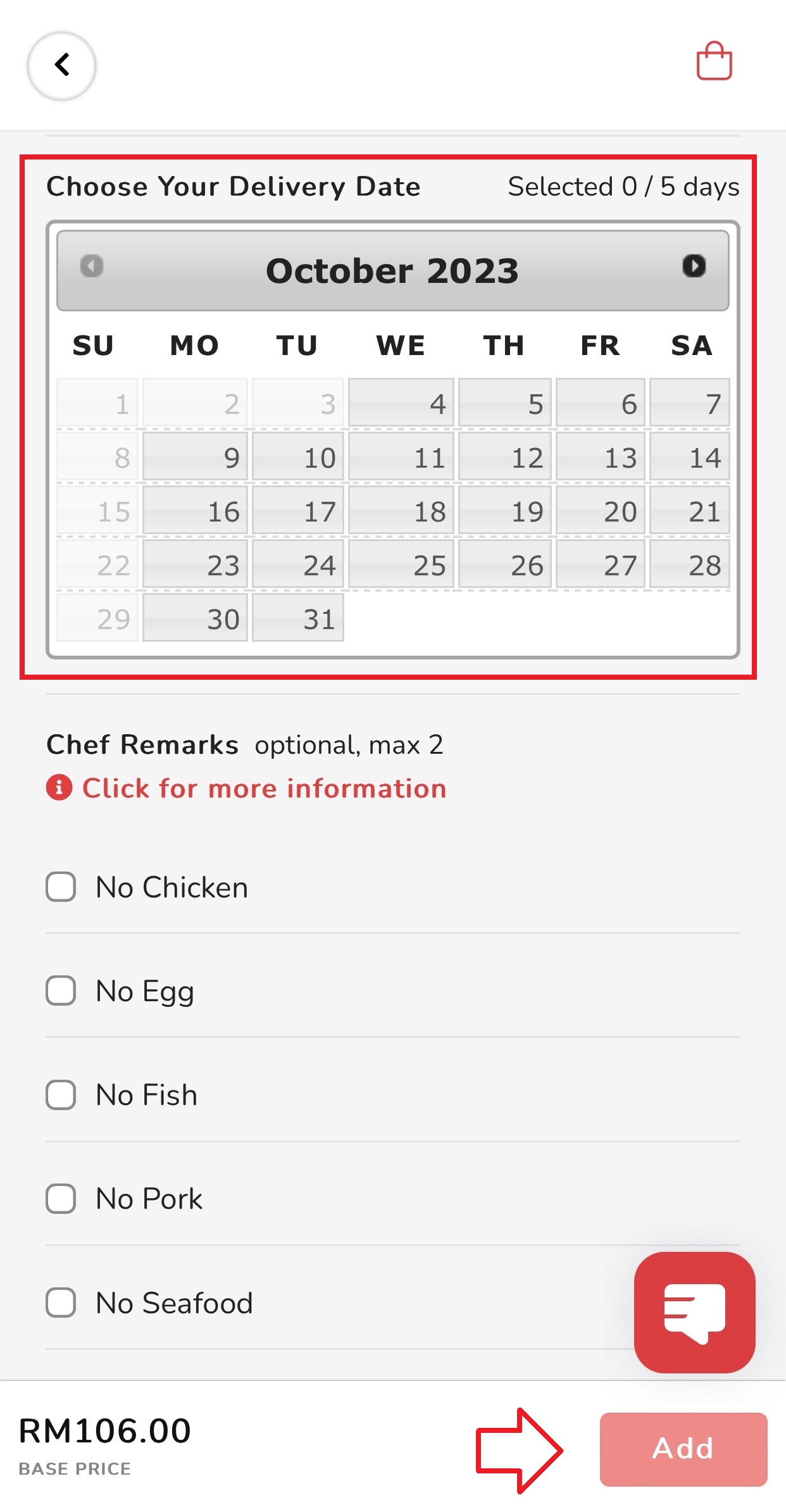Select October 20 on the calendar
786x1512 pixels.
[599, 511]
